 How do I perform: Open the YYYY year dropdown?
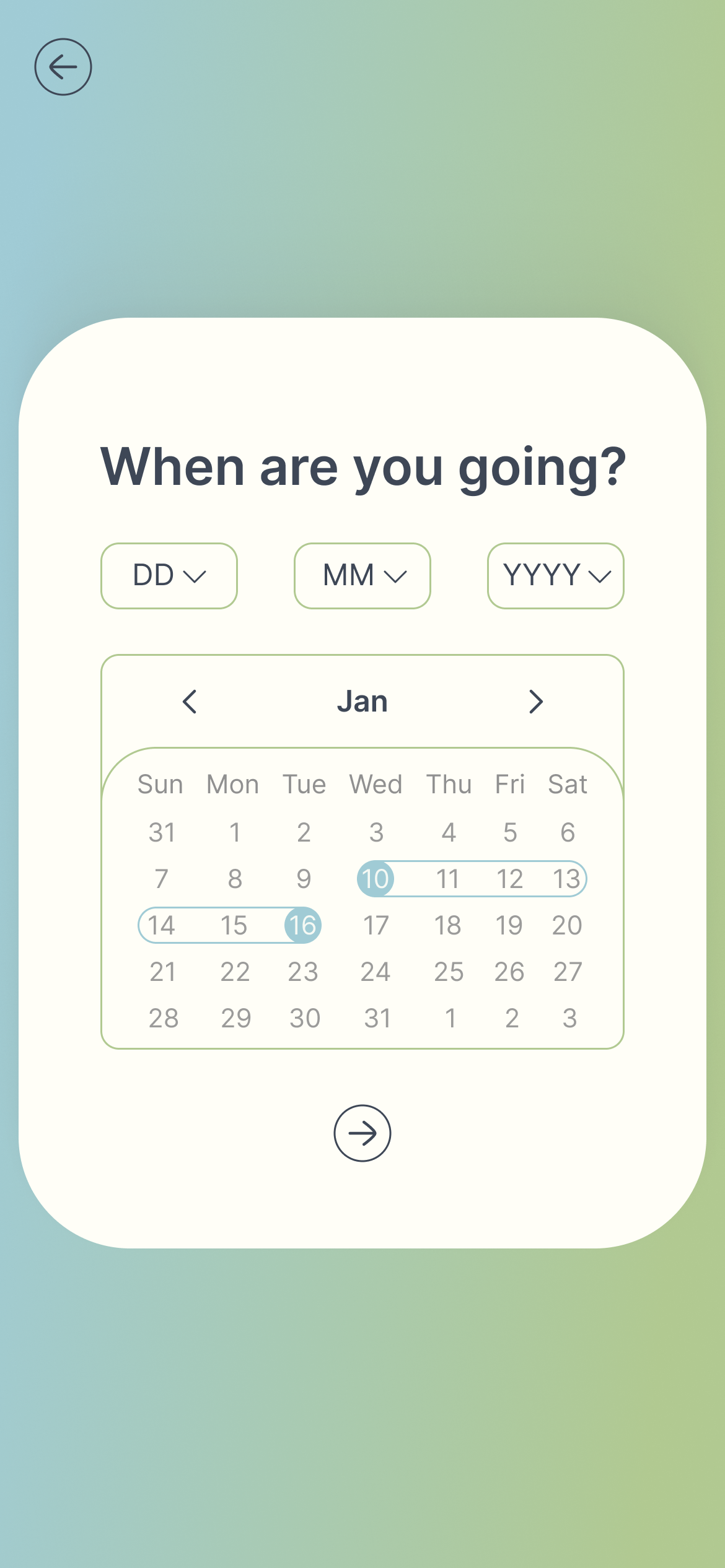[555, 575]
